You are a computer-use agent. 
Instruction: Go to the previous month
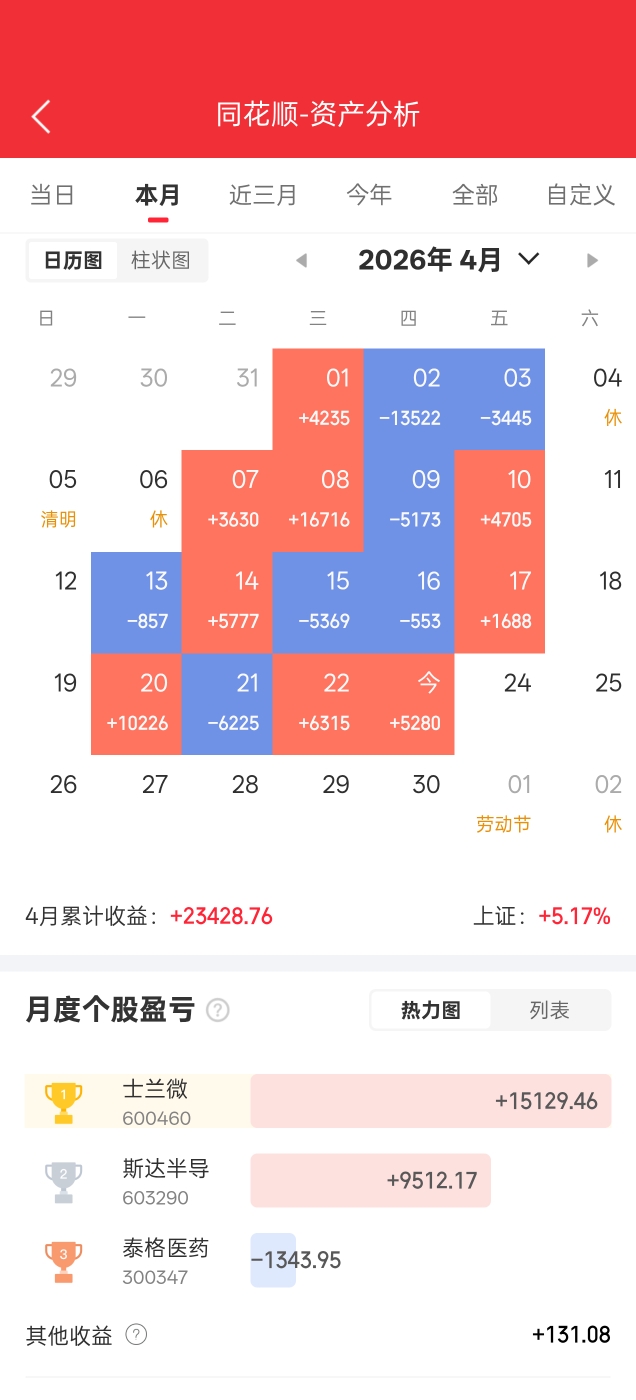(x=301, y=261)
